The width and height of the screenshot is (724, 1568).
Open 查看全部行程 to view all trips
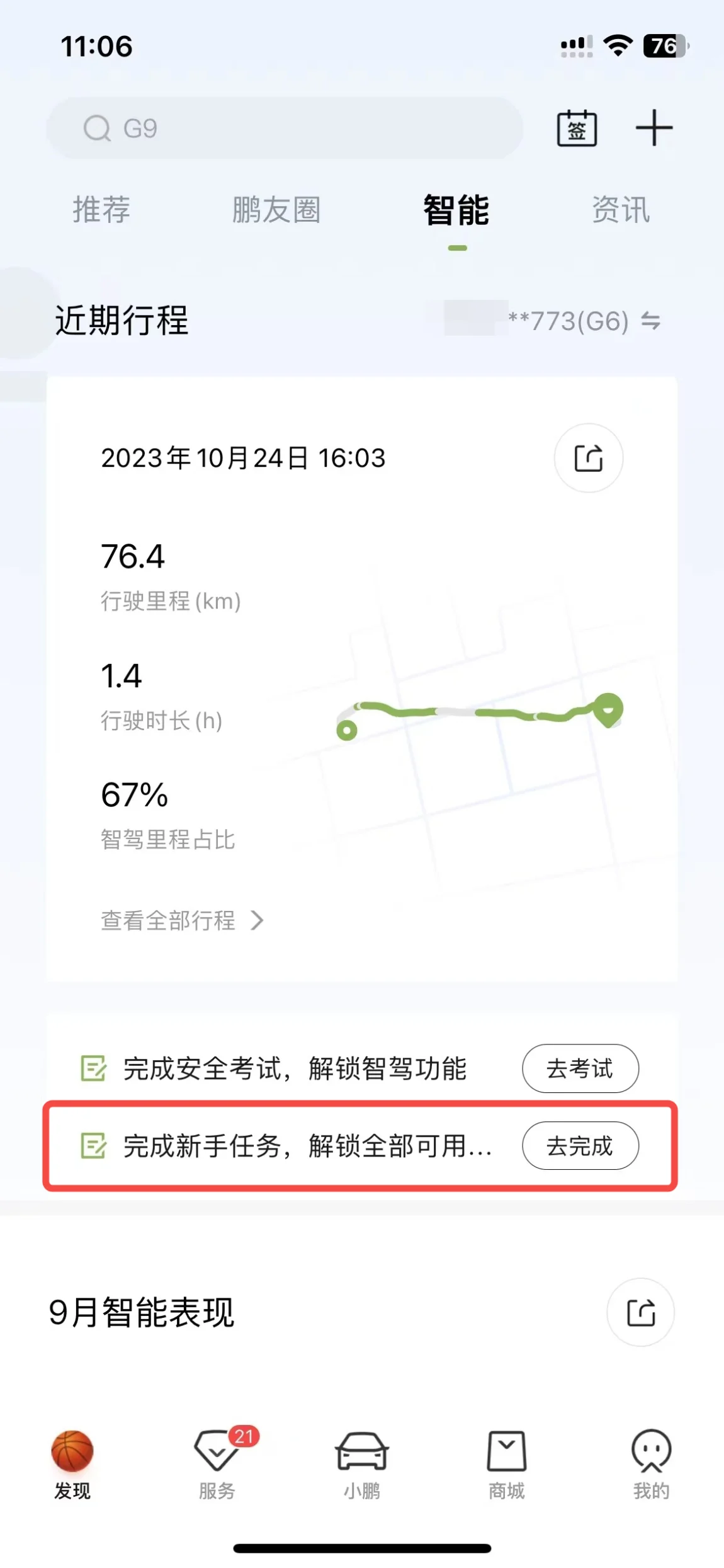181,920
